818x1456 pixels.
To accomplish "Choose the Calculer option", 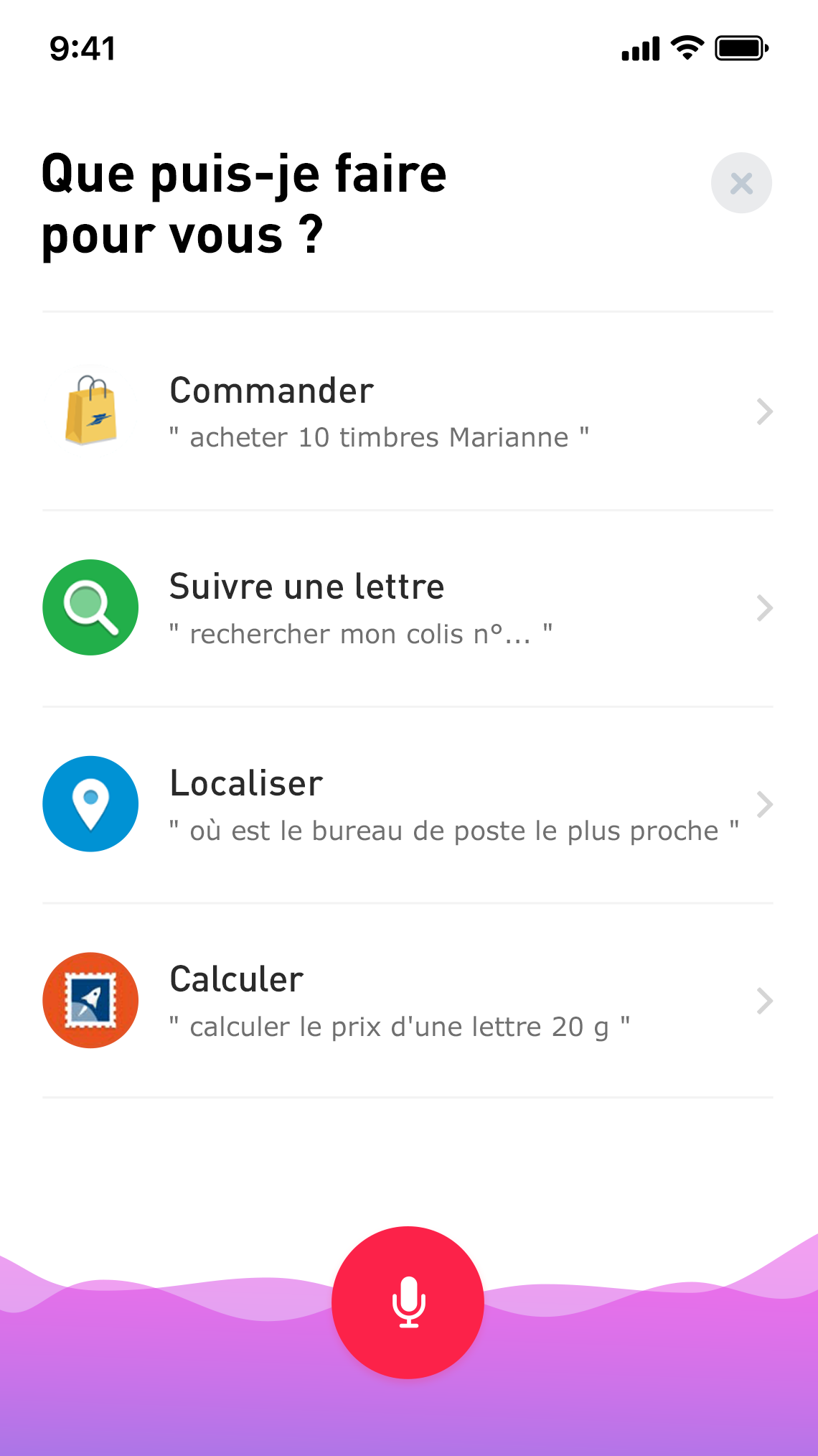I will [x=408, y=1001].
